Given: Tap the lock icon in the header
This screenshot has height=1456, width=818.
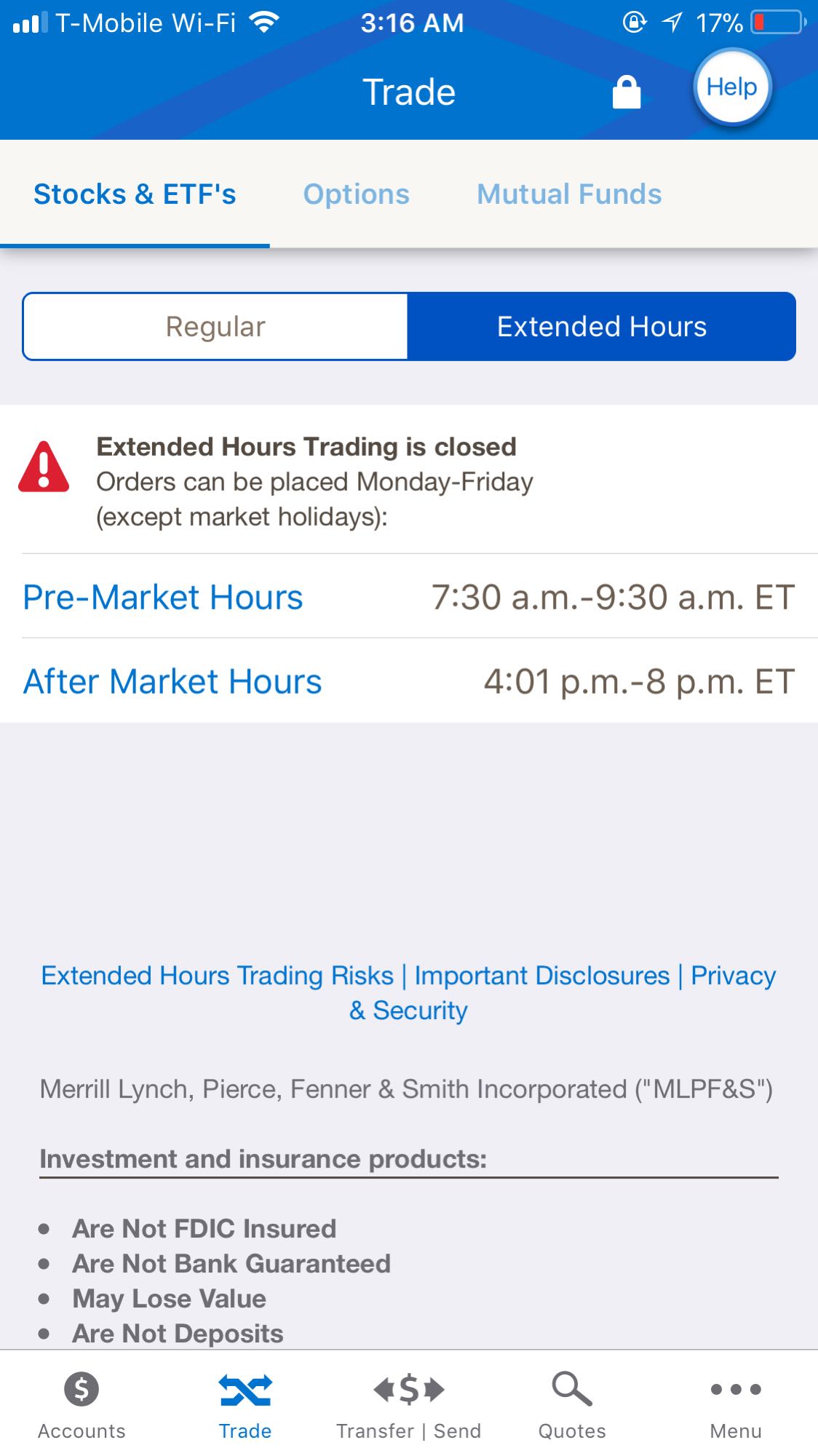Looking at the screenshot, I should tap(626, 92).
